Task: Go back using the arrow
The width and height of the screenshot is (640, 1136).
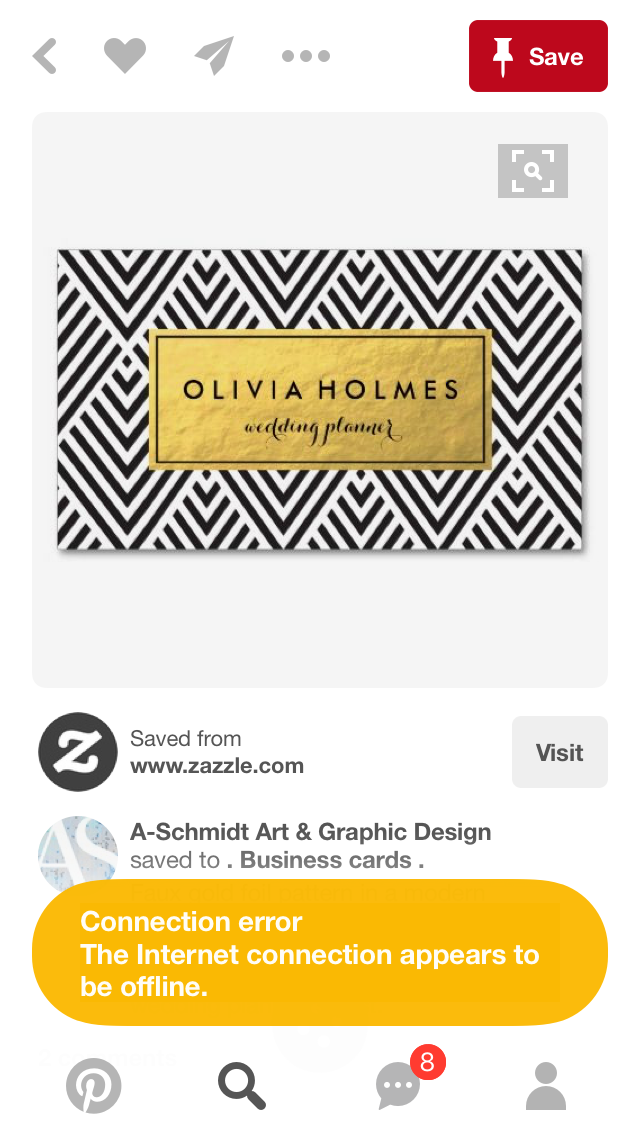Action: coord(45,56)
